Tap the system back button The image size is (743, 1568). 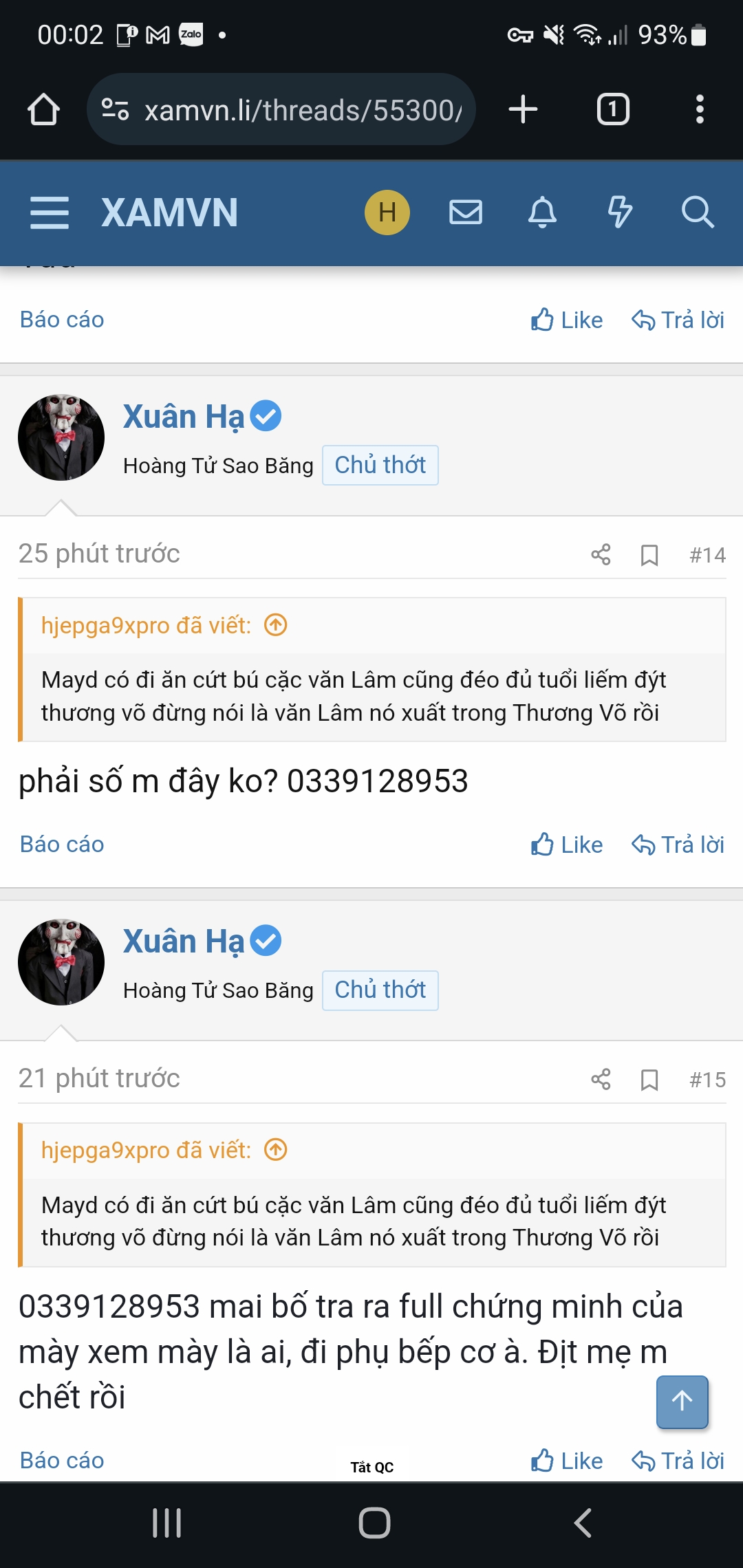(582, 1523)
